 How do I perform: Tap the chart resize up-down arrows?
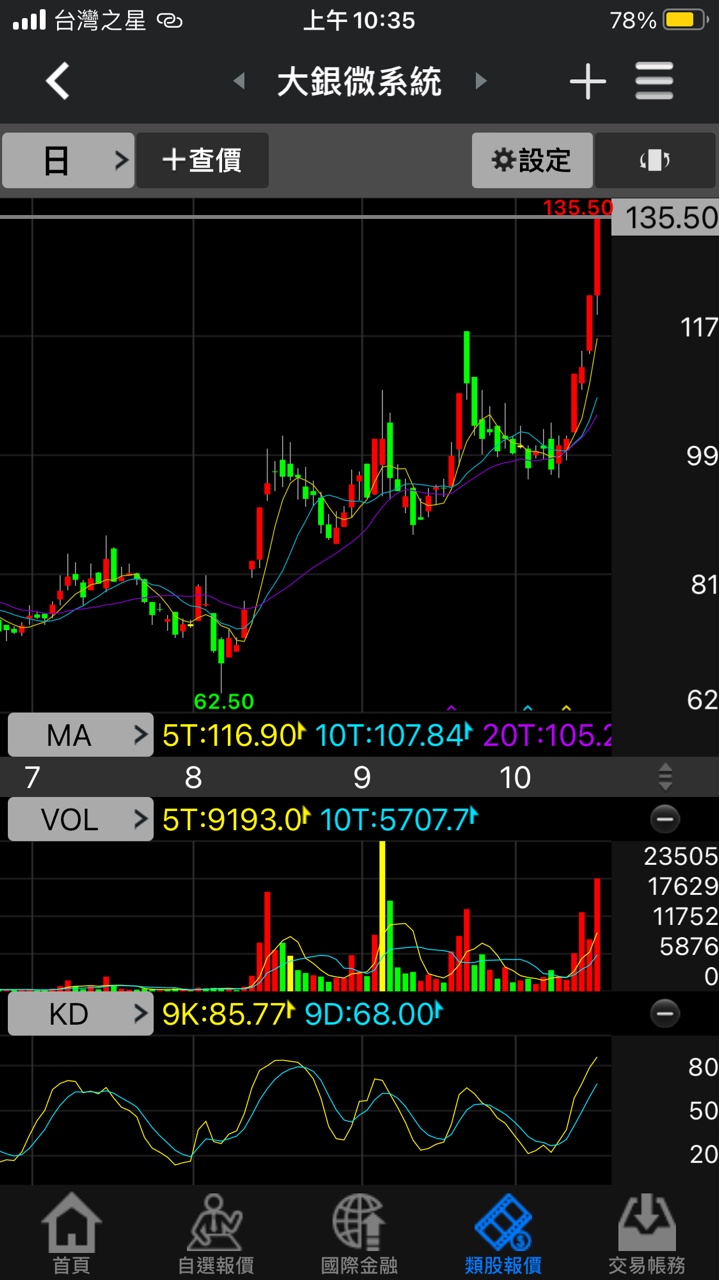tap(665, 777)
